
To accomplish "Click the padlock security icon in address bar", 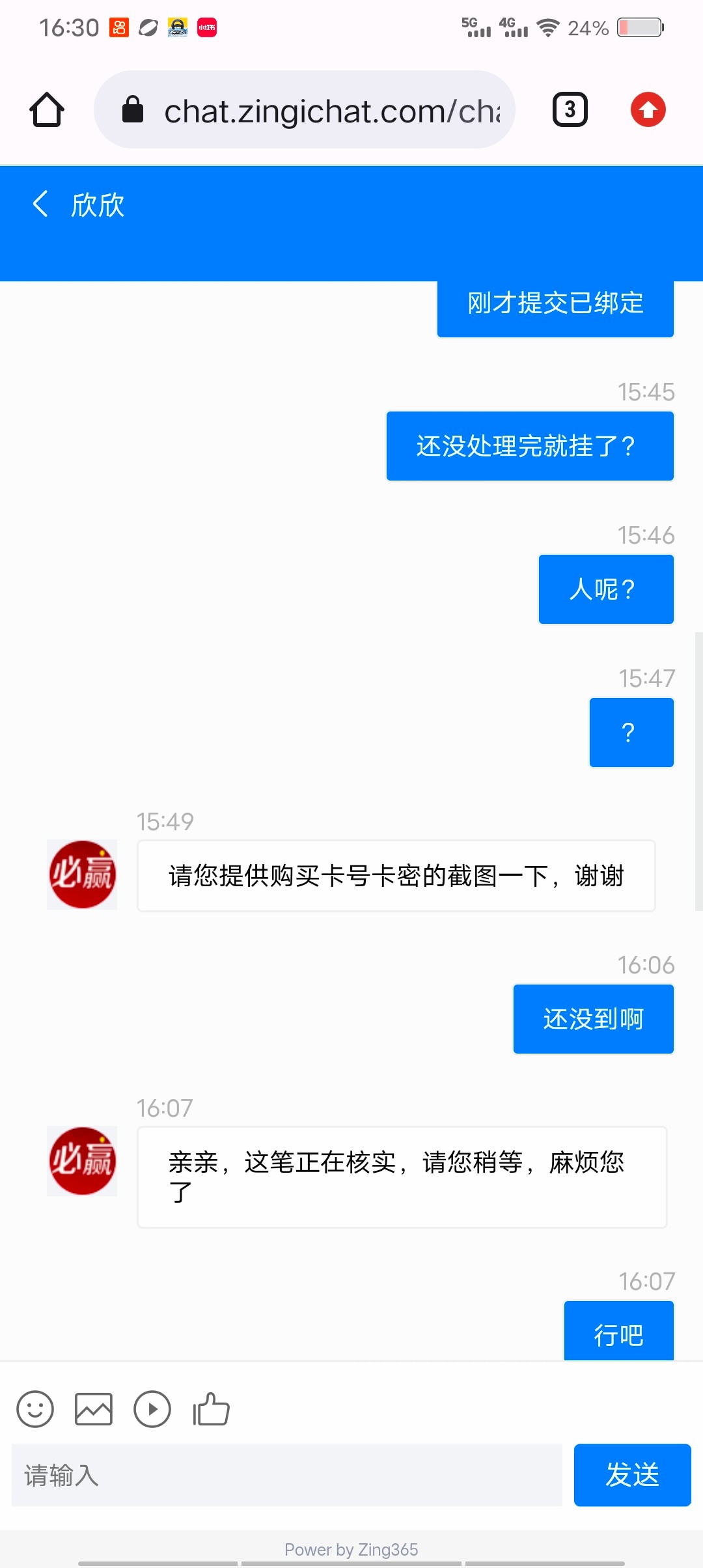I will [x=133, y=109].
